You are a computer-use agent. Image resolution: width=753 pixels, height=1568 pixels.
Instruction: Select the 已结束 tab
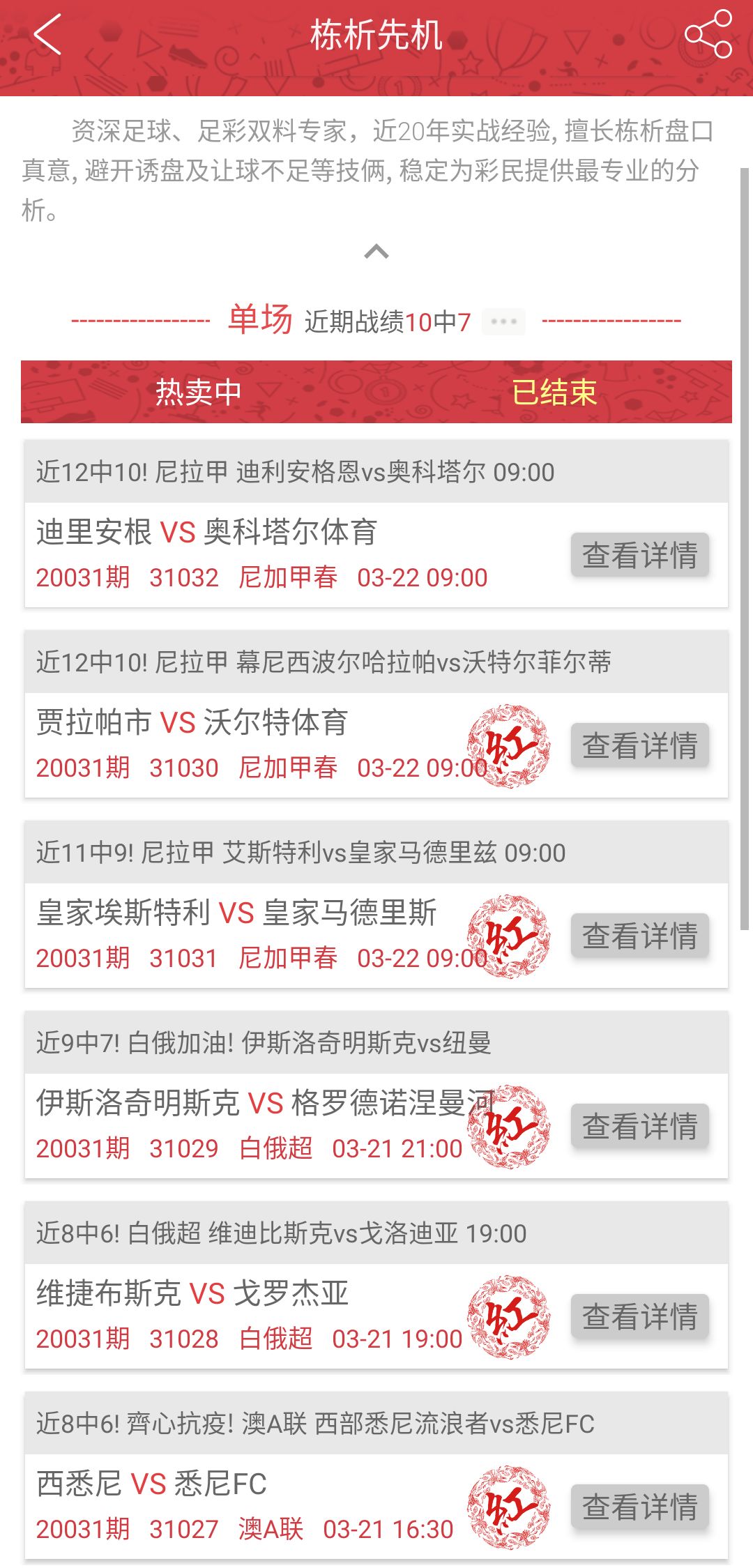554,392
